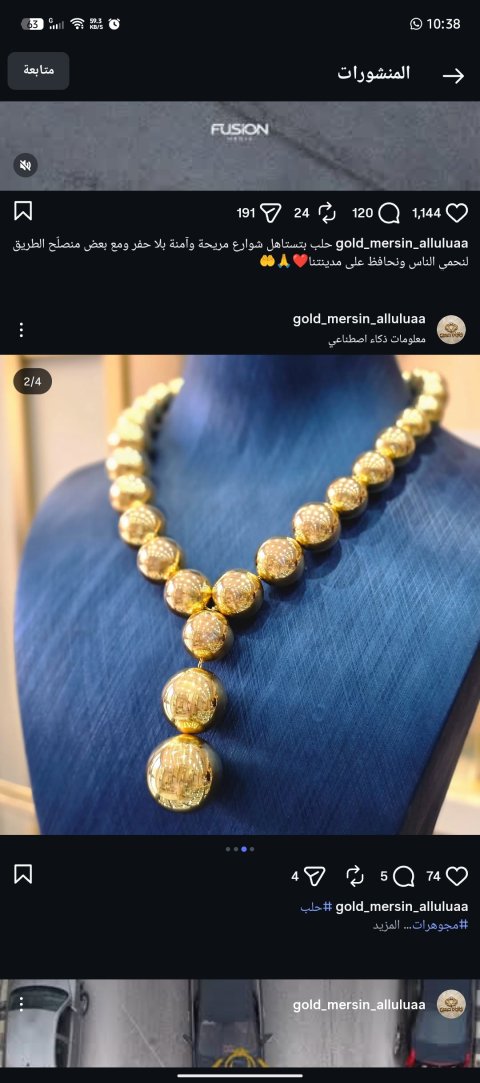Share the post with 191 shares
Image resolution: width=480 pixels, height=1083 pixels.
click(x=269, y=213)
